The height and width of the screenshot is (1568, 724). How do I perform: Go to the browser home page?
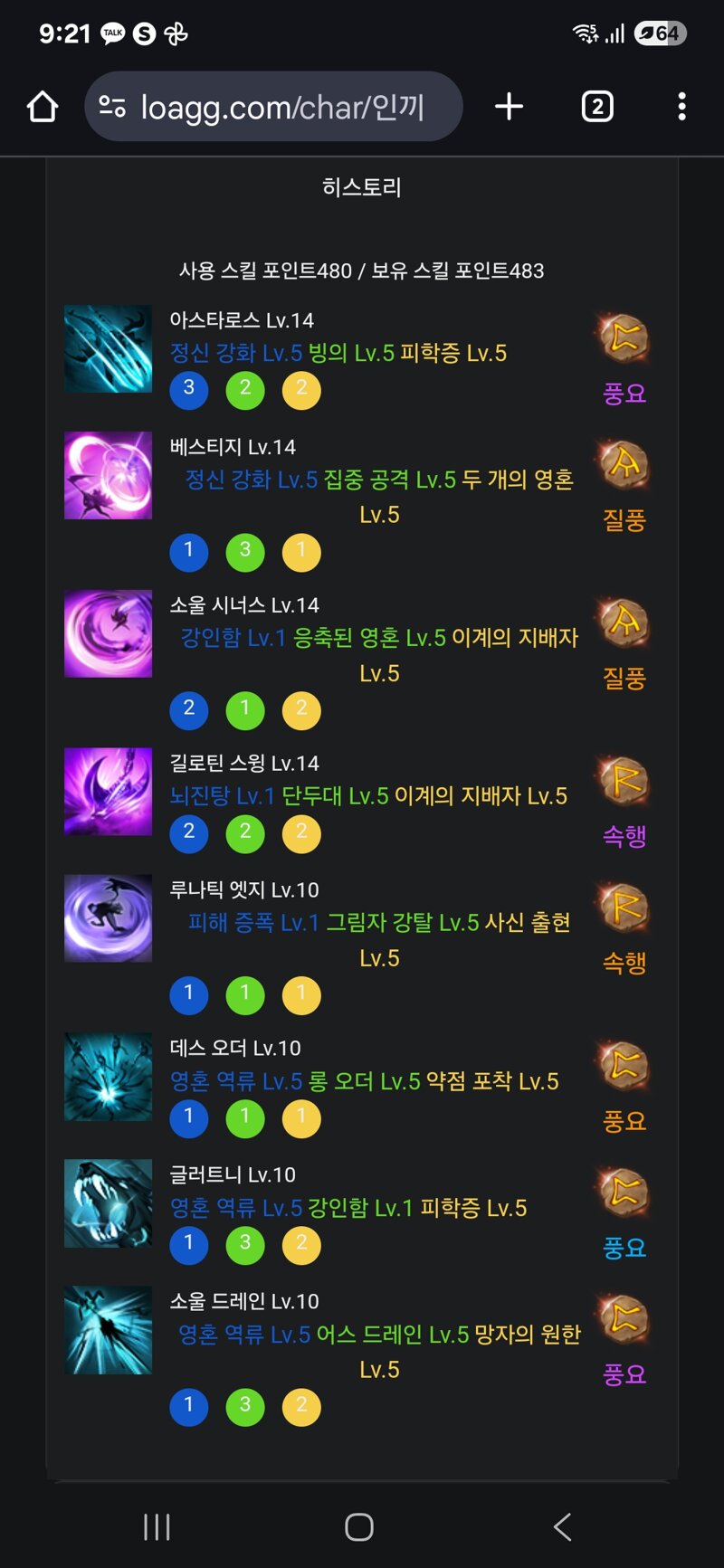coord(43,107)
